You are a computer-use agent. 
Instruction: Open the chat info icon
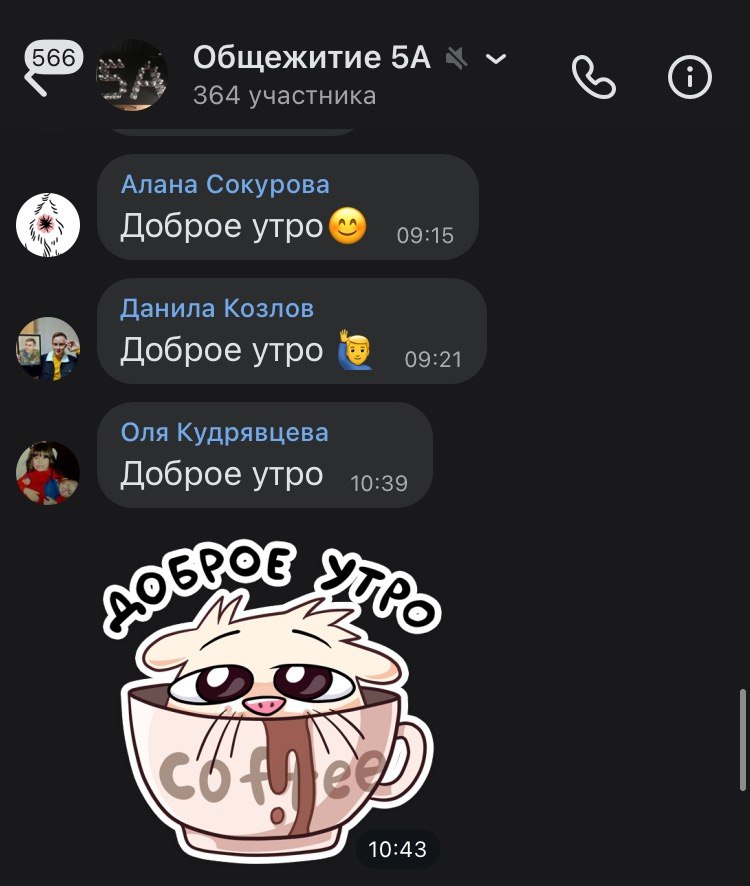tap(689, 77)
